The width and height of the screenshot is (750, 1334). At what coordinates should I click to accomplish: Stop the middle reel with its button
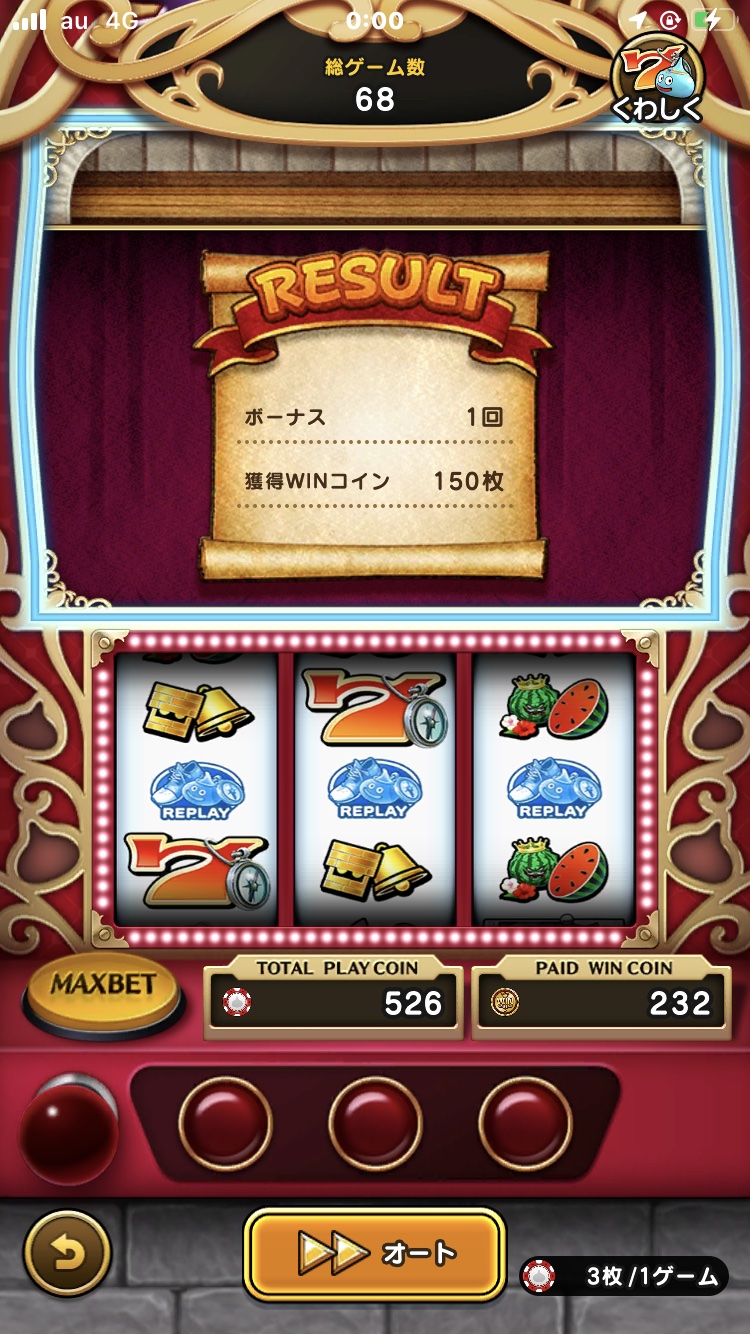coord(375,1123)
